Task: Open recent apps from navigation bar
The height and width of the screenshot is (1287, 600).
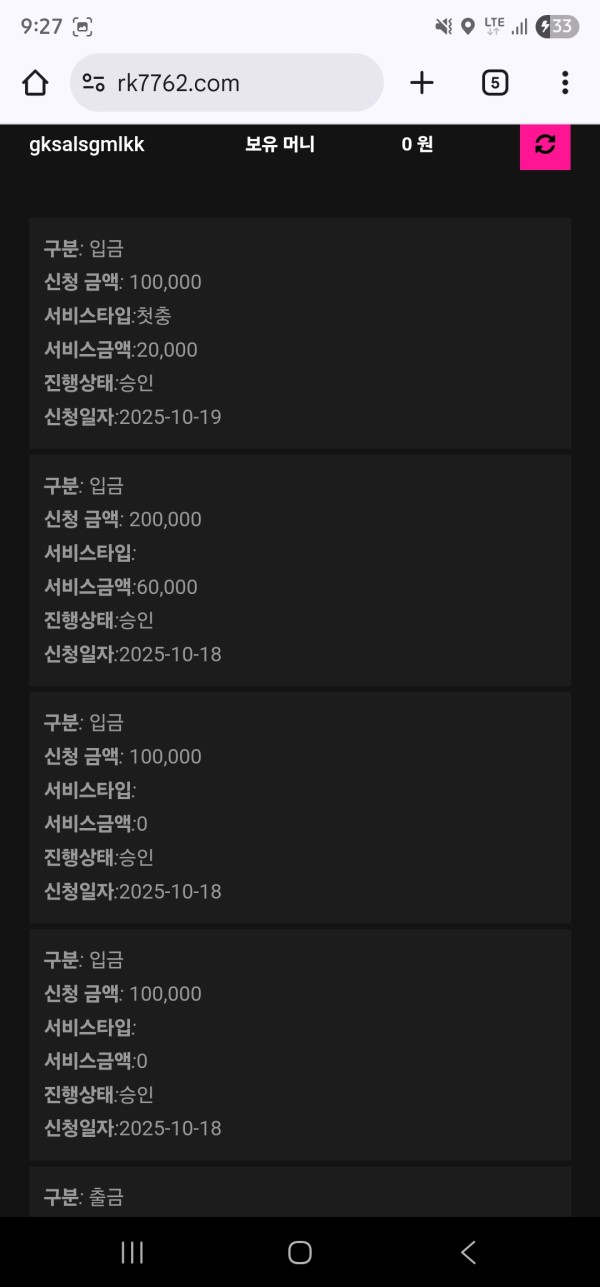Action: click(x=132, y=1252)
